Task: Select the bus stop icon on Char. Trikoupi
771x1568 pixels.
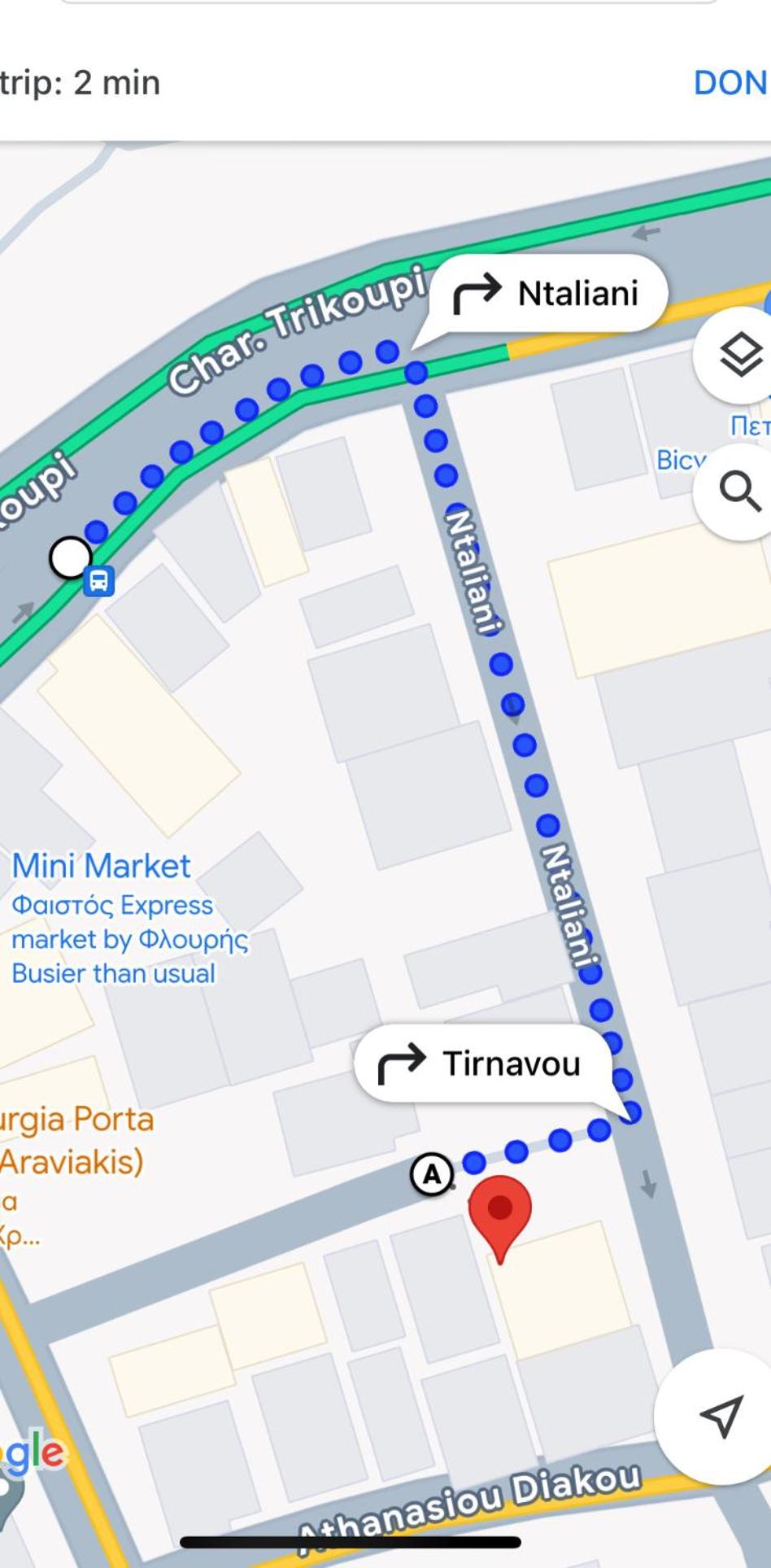Action: [98, 581]
